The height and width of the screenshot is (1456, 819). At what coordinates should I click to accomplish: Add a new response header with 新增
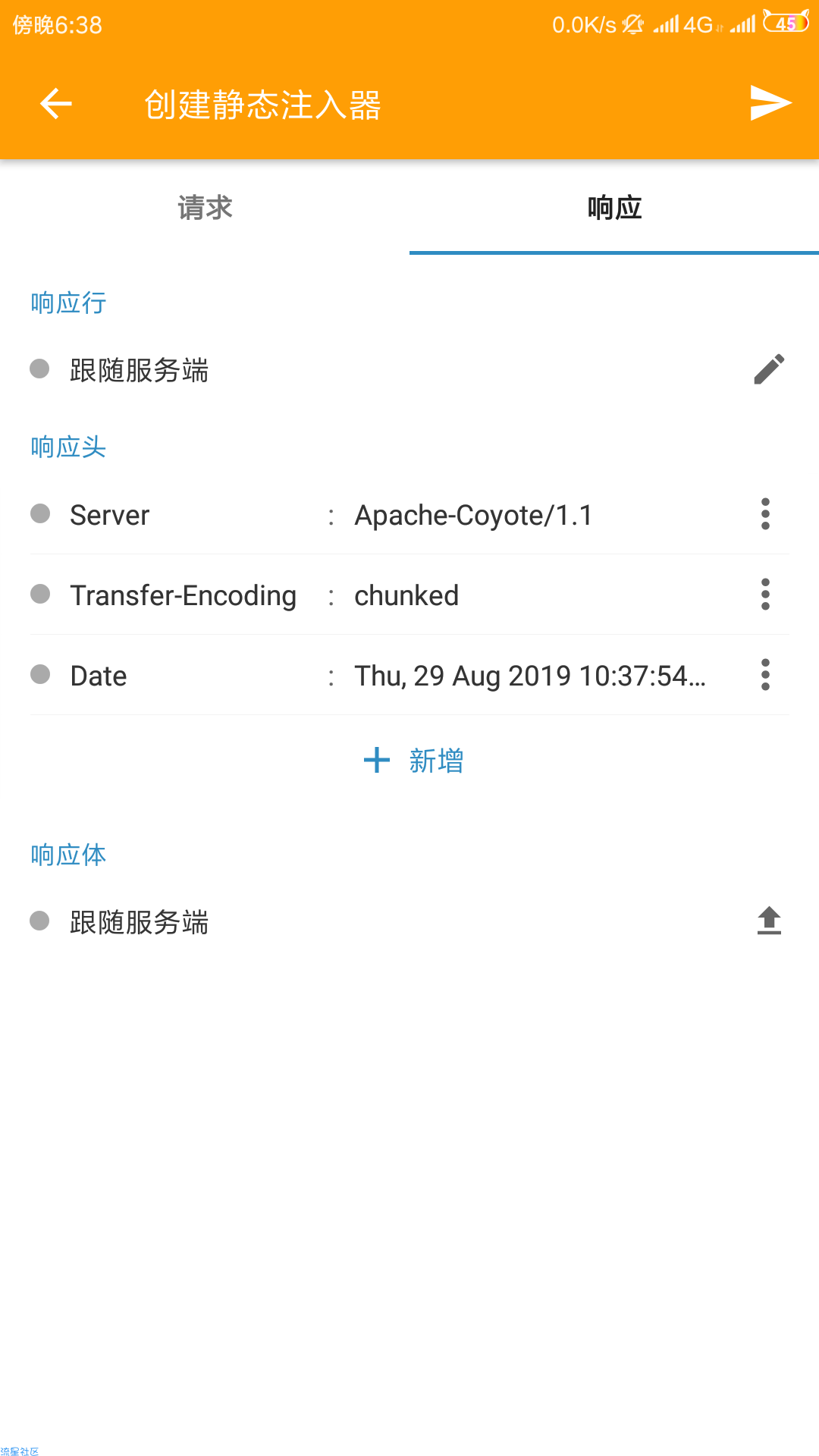(x=413, y=760)
